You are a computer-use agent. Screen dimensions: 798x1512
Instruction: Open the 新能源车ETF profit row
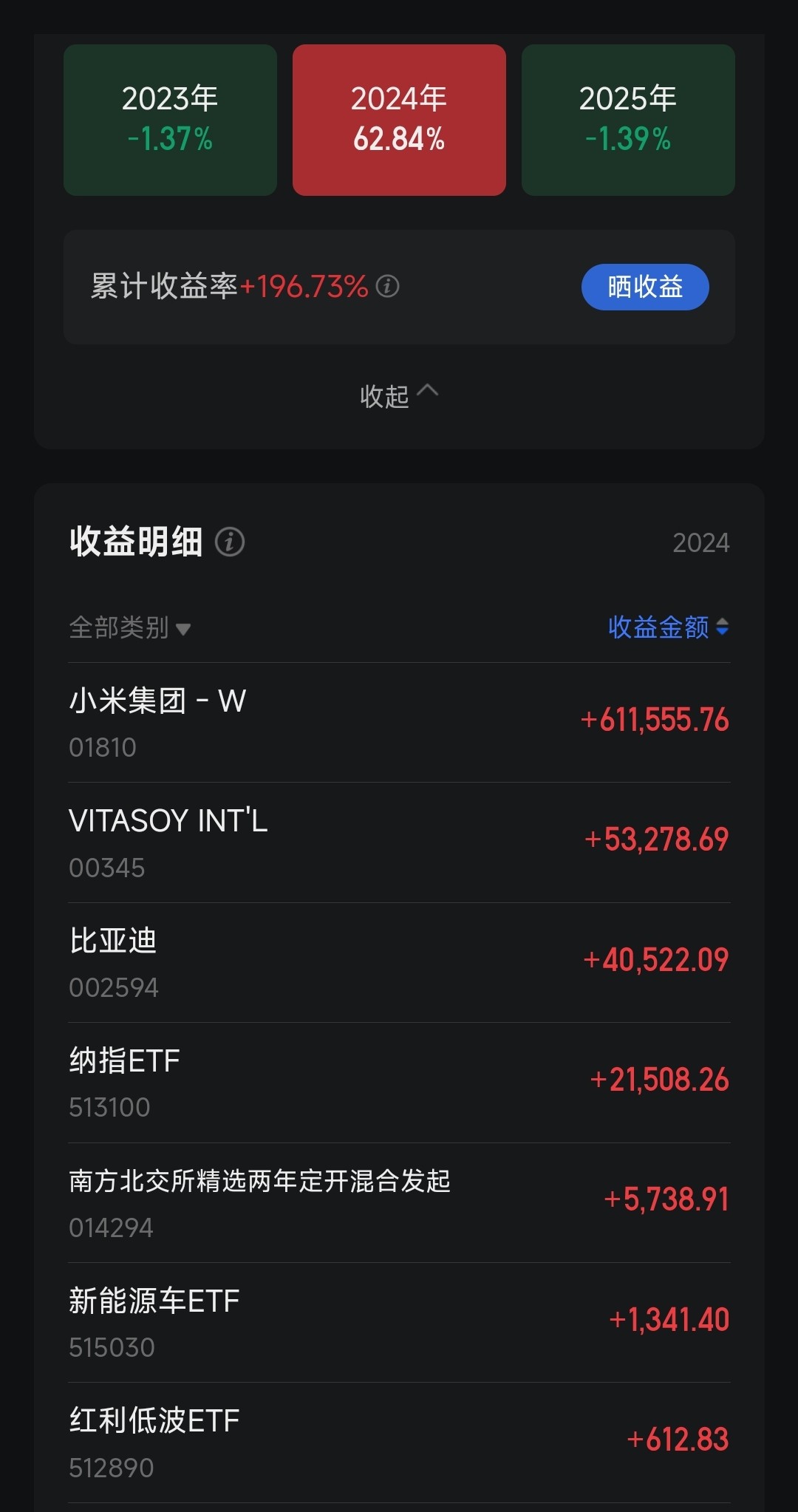[x=399, y=1323]
